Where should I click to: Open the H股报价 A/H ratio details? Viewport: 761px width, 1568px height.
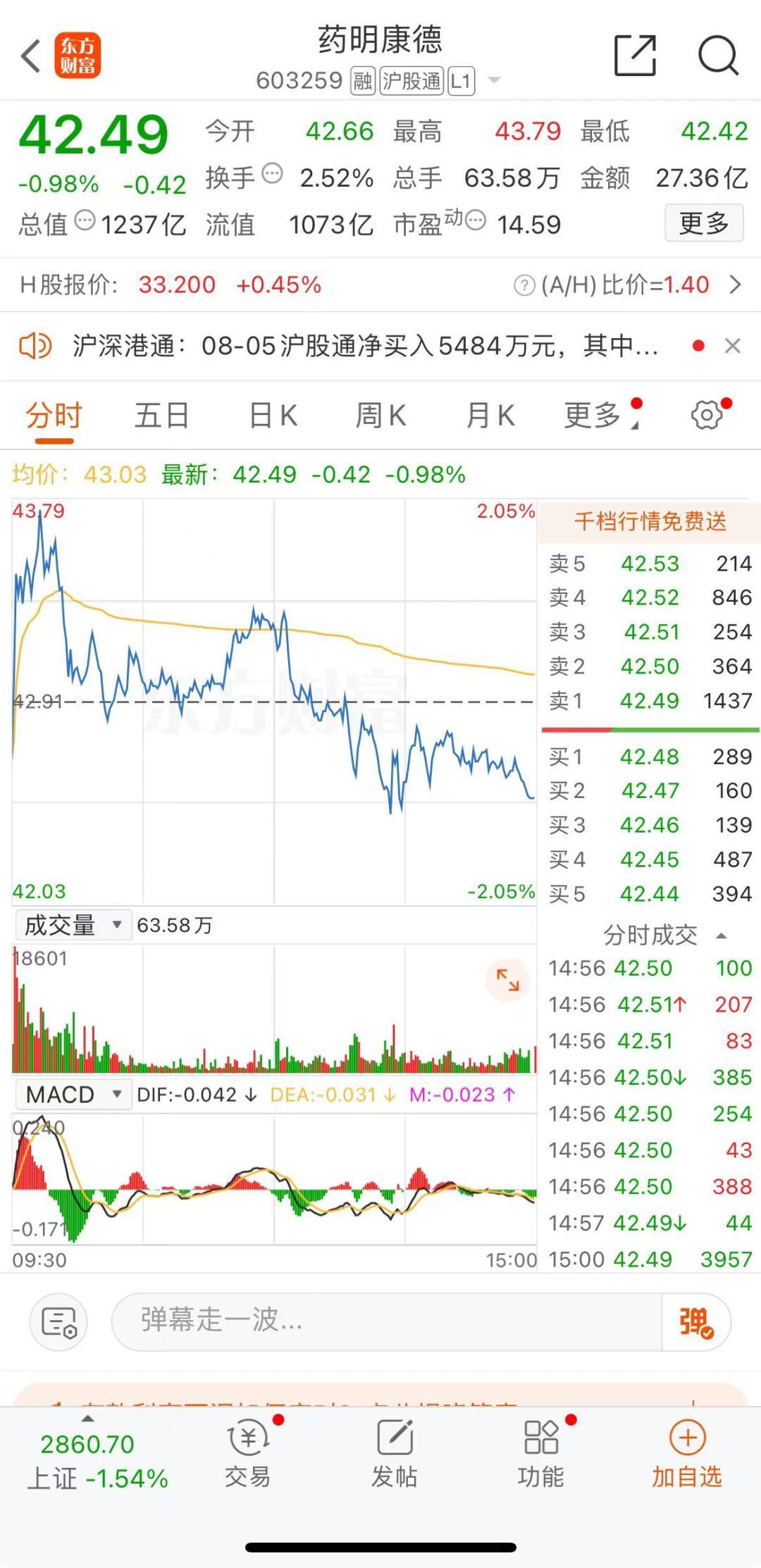[x=735, y=285]
